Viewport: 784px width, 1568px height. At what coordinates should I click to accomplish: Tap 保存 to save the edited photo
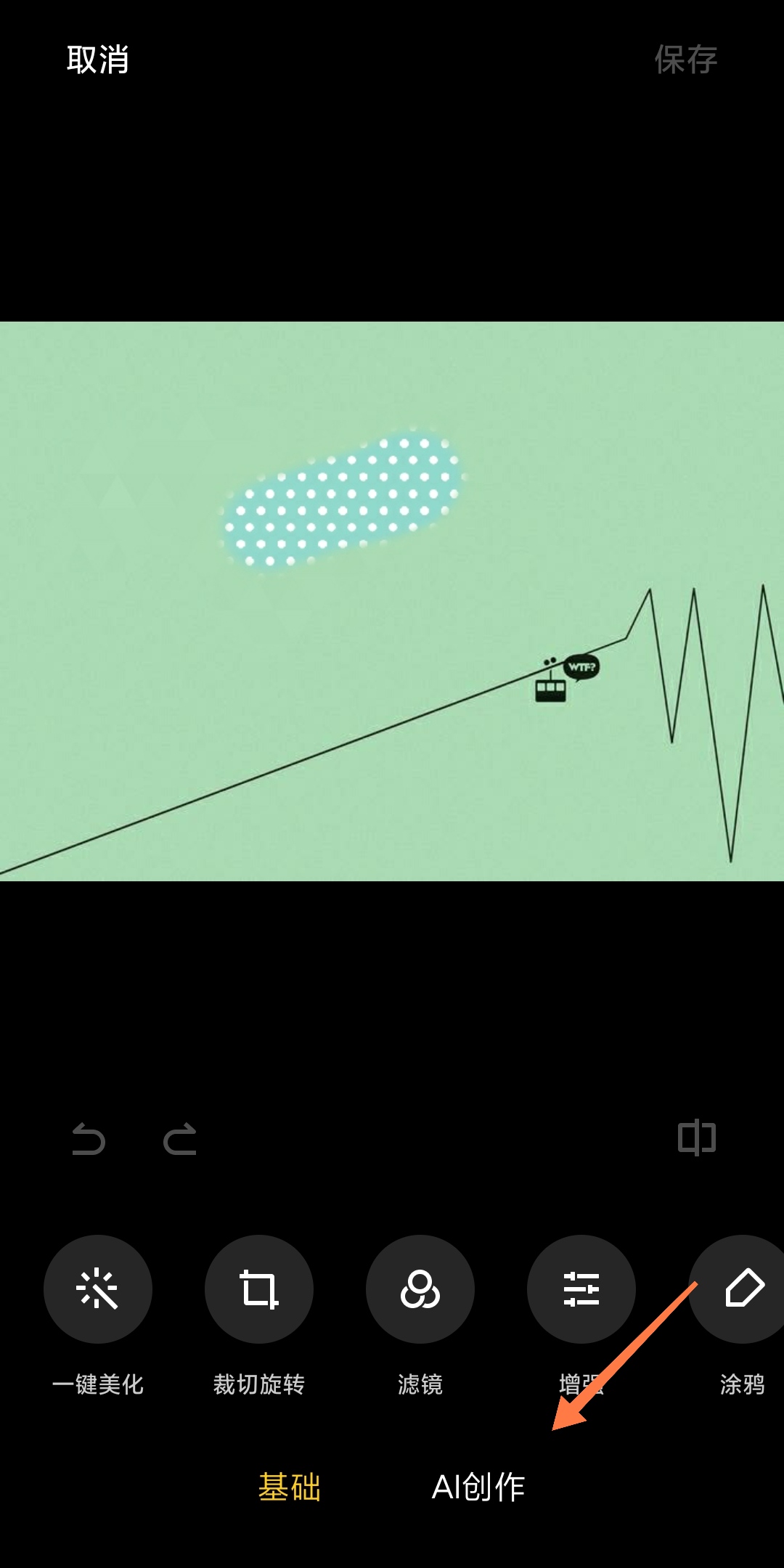(685, 60)
